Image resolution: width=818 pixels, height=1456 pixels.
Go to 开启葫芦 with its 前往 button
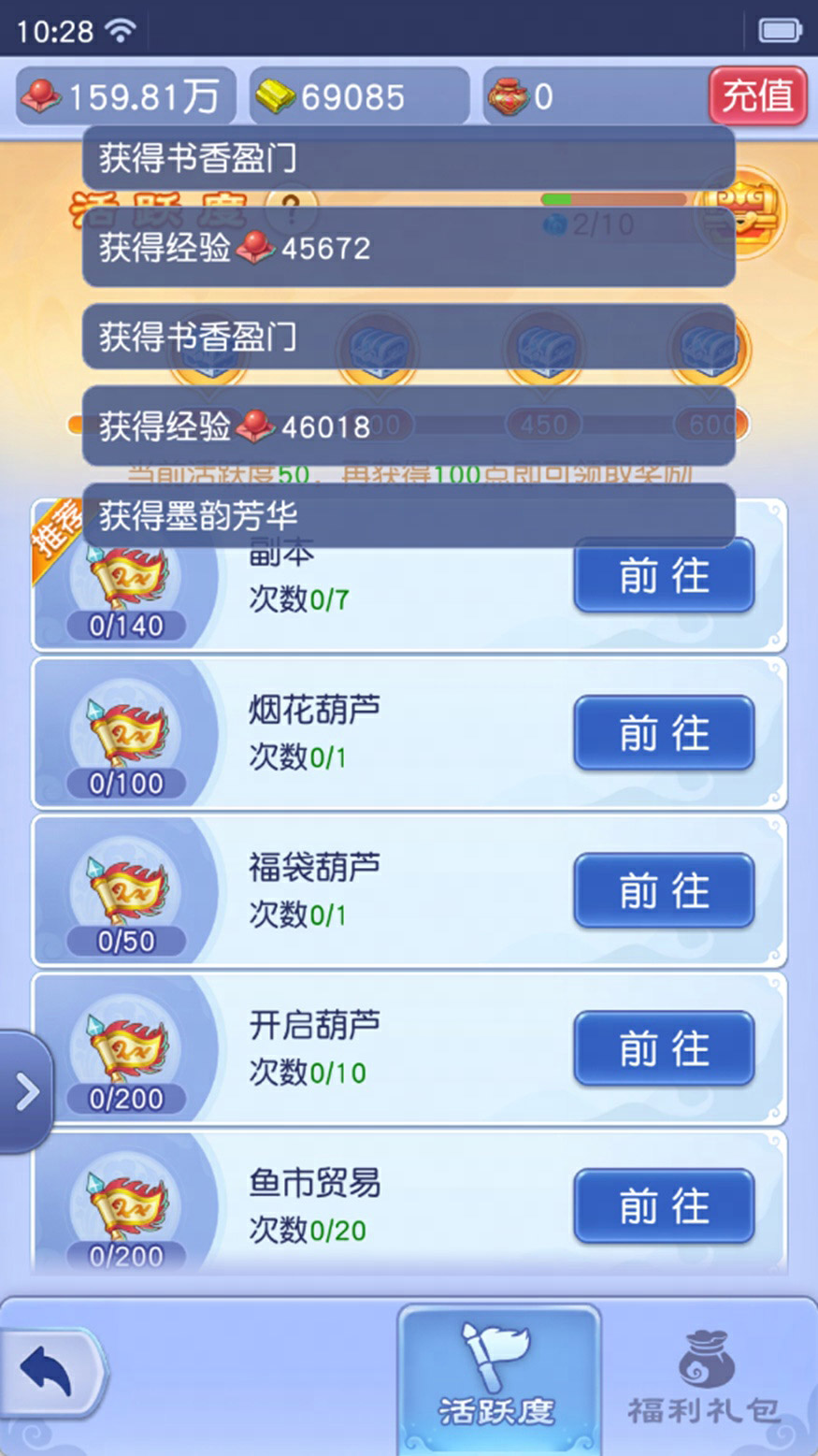[x=664, y=1048]
